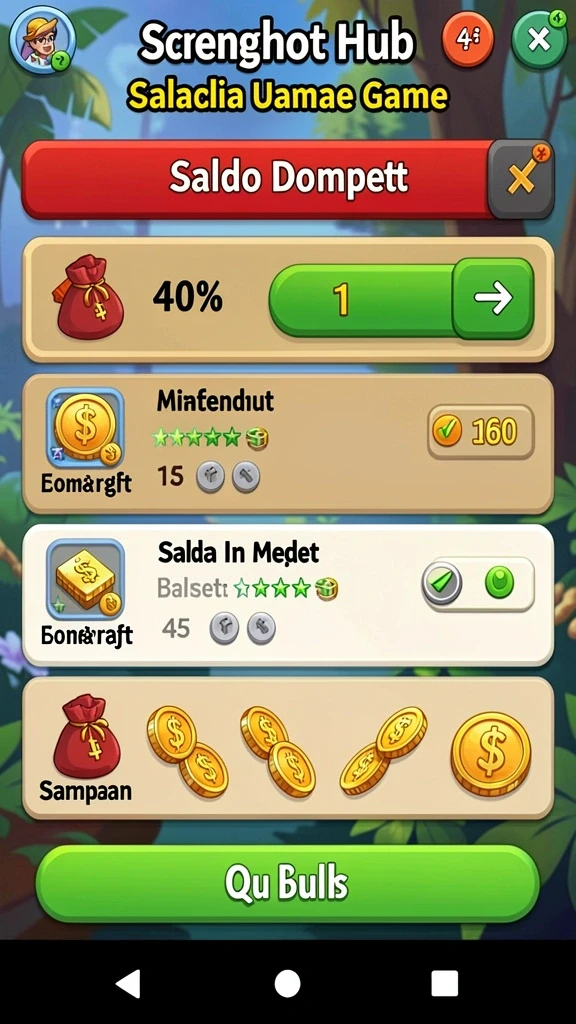The height and width of the screenshot is (1024, 576).
Task: Select the Salda In Medet card
Action: [288, 595]
